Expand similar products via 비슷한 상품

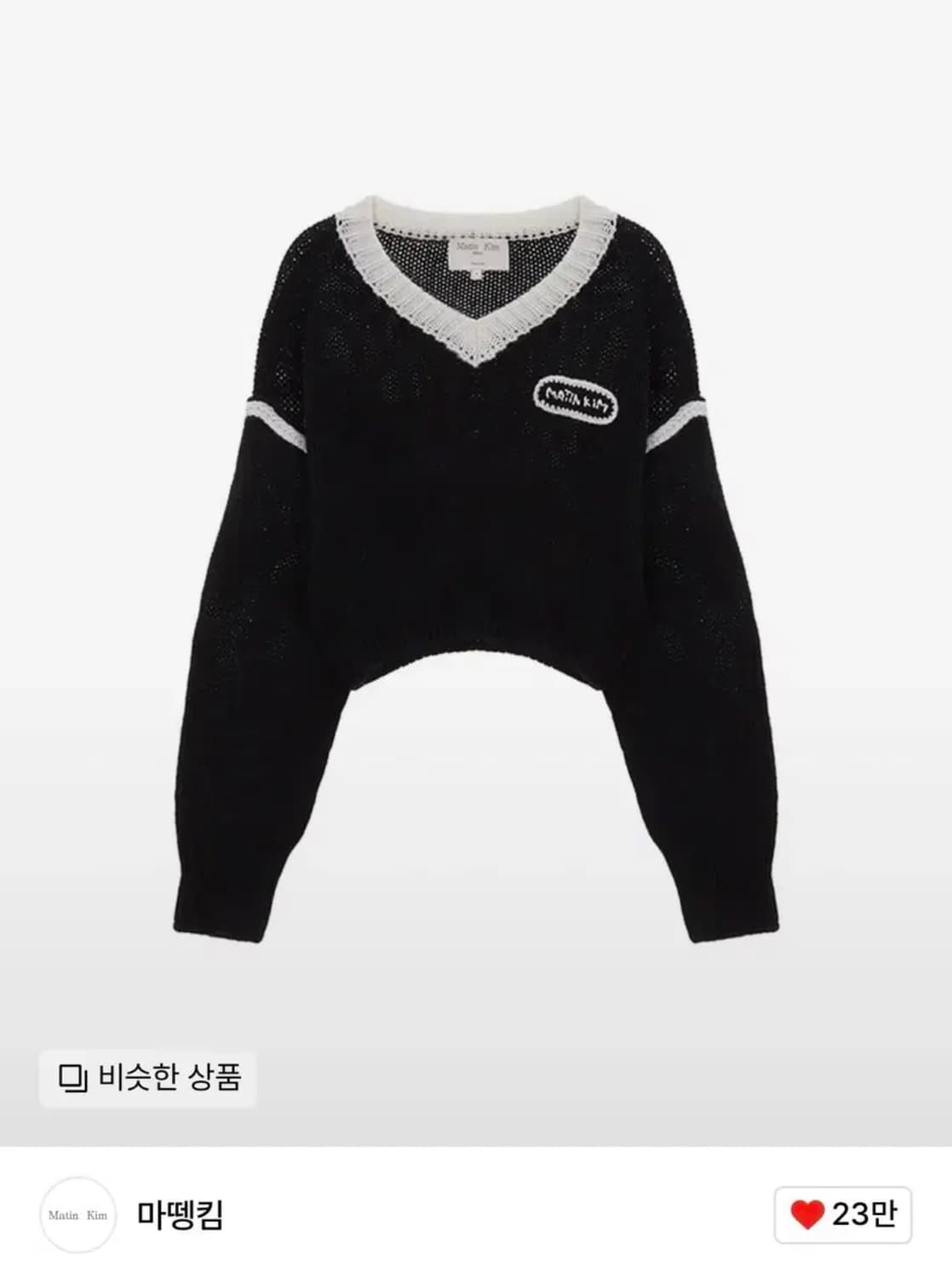pos(151,1076)
